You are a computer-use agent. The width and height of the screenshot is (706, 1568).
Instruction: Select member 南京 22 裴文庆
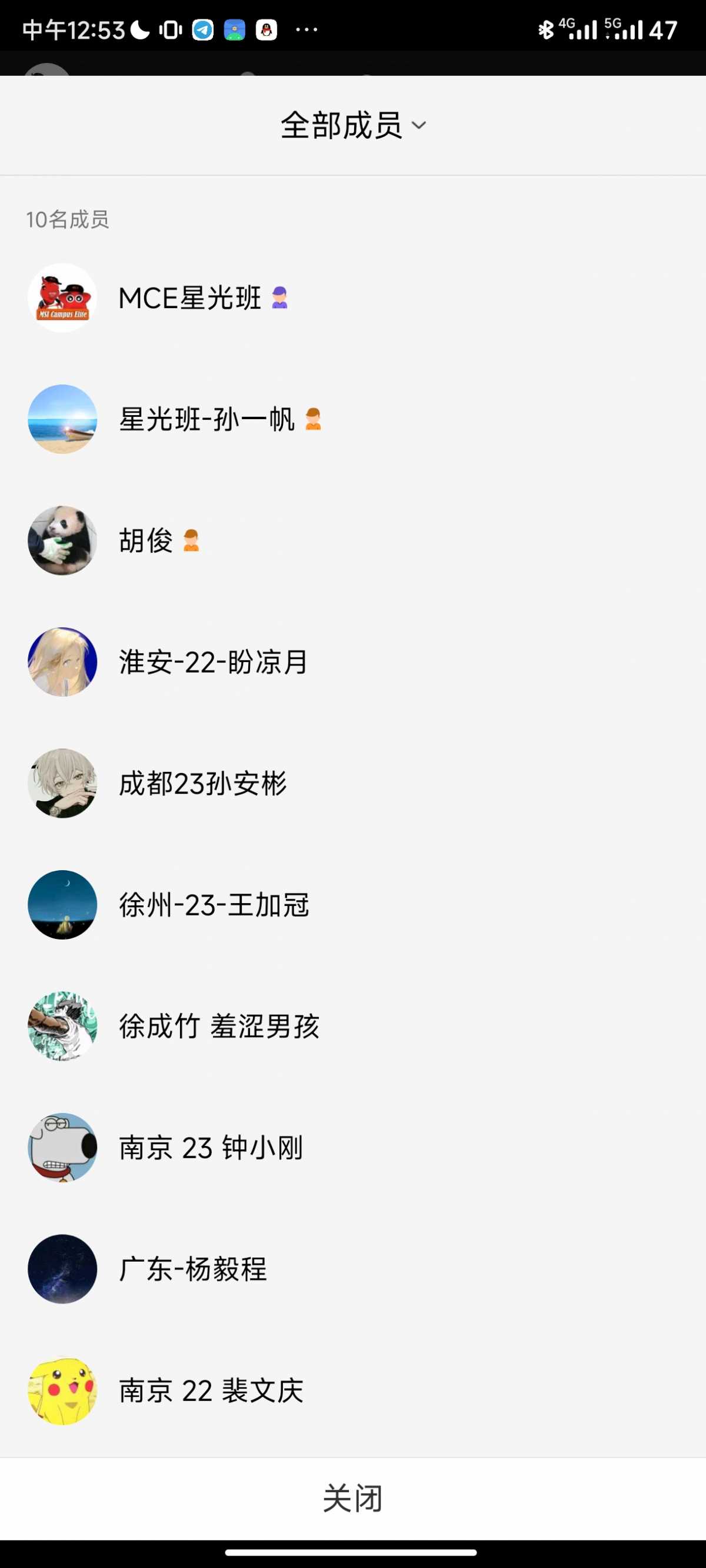[x=211, y=1390]
